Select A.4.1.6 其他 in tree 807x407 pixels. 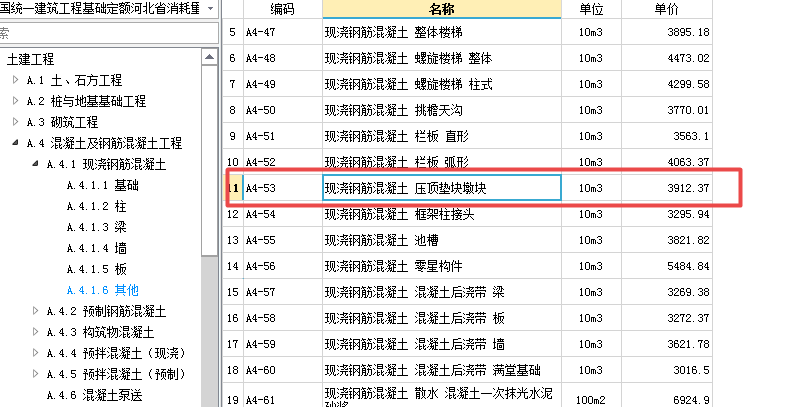tap(103, 290)
